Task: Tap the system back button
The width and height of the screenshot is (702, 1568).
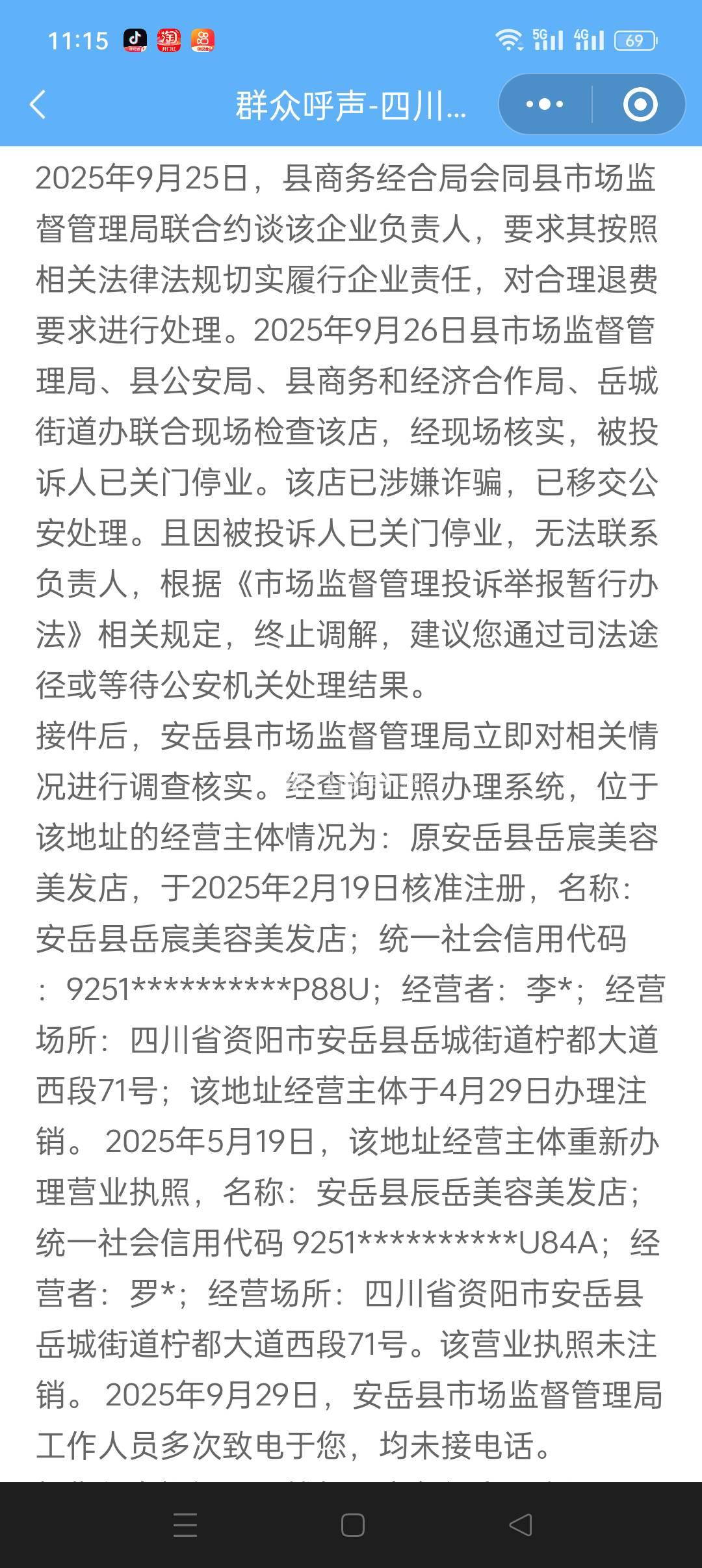Action: (520, 1524)
